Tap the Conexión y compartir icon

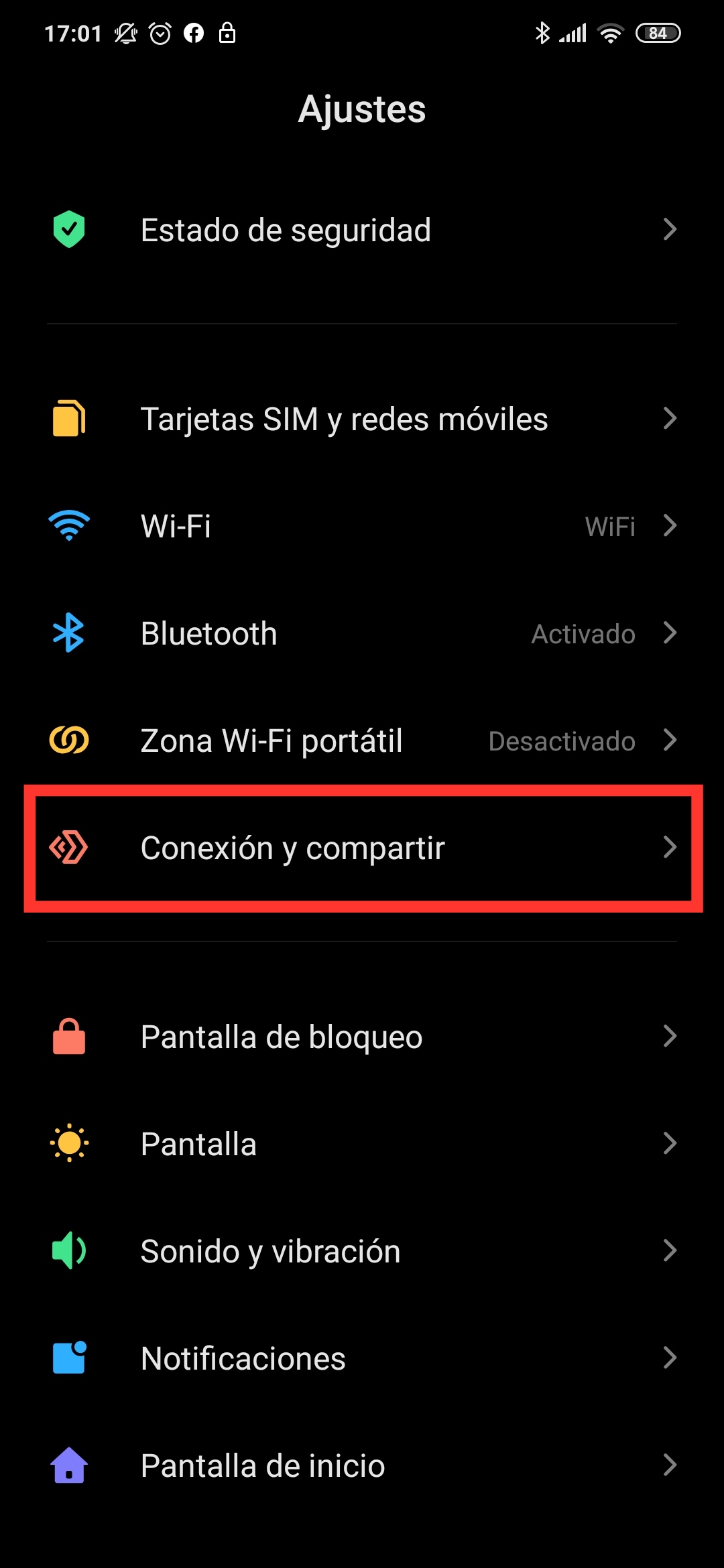click(x=68, y=848)
